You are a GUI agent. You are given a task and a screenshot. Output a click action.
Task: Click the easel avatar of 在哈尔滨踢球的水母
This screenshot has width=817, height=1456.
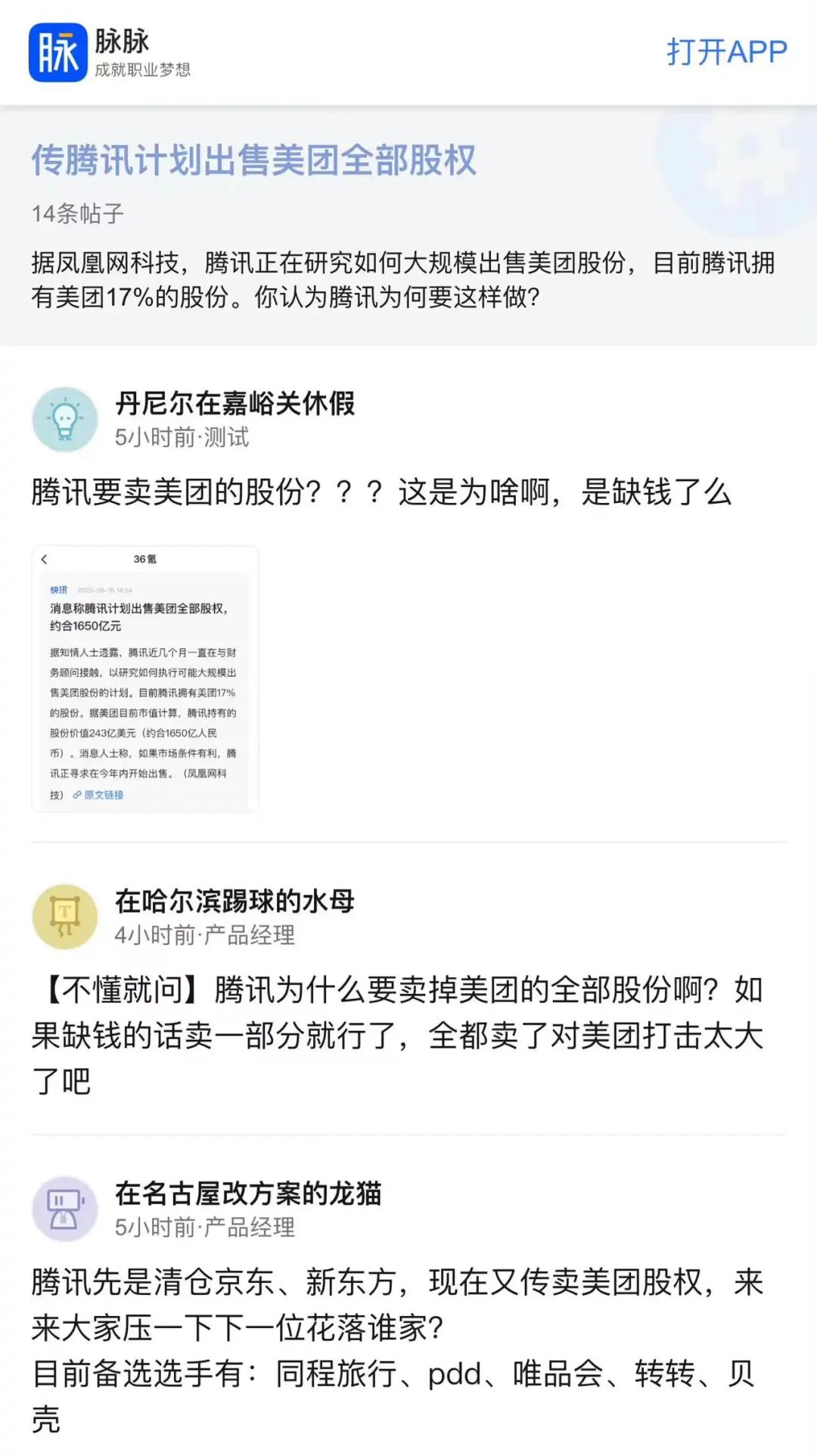click(x=66, y=915)
